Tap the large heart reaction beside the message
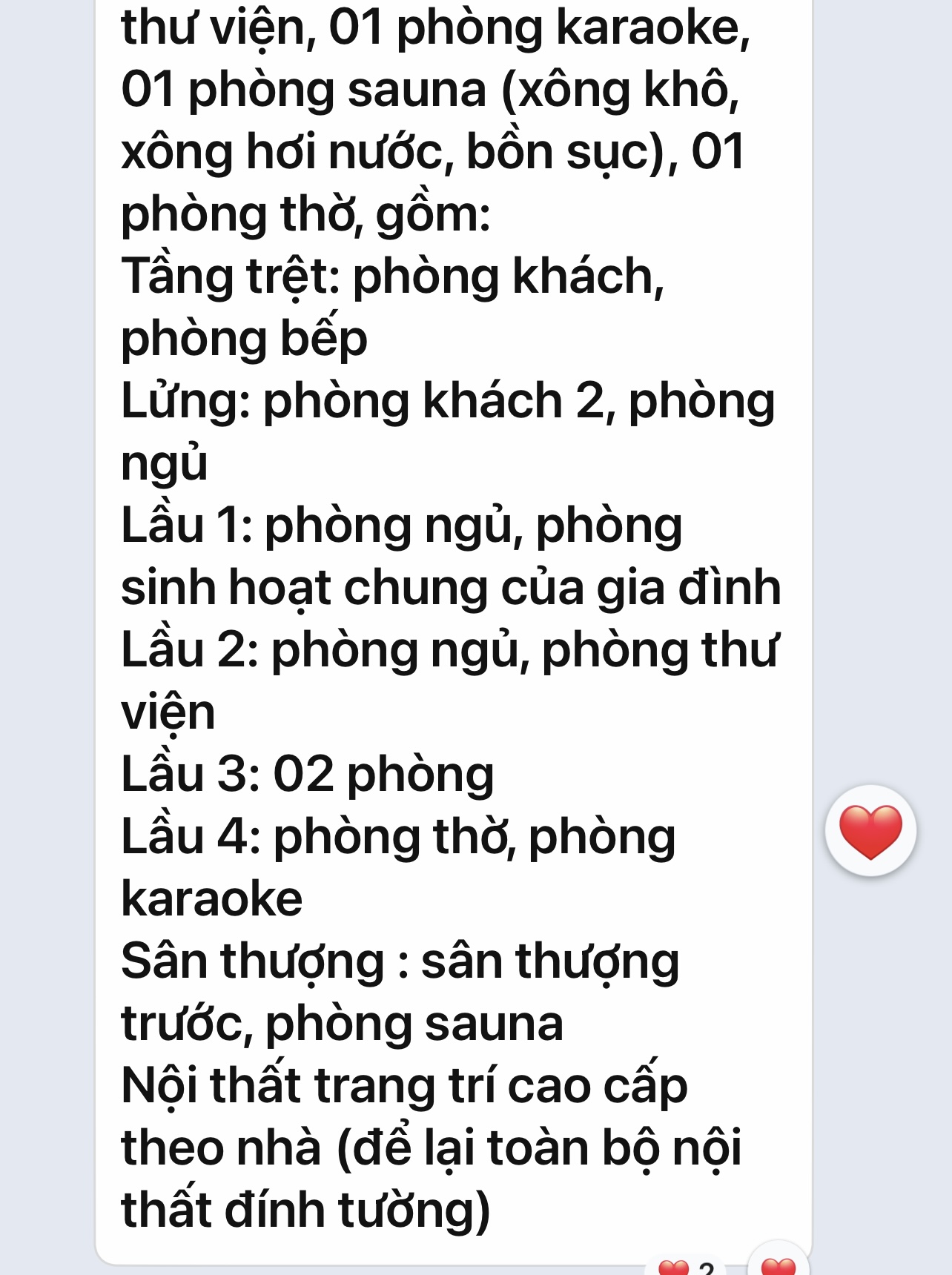 pos(870,831)
